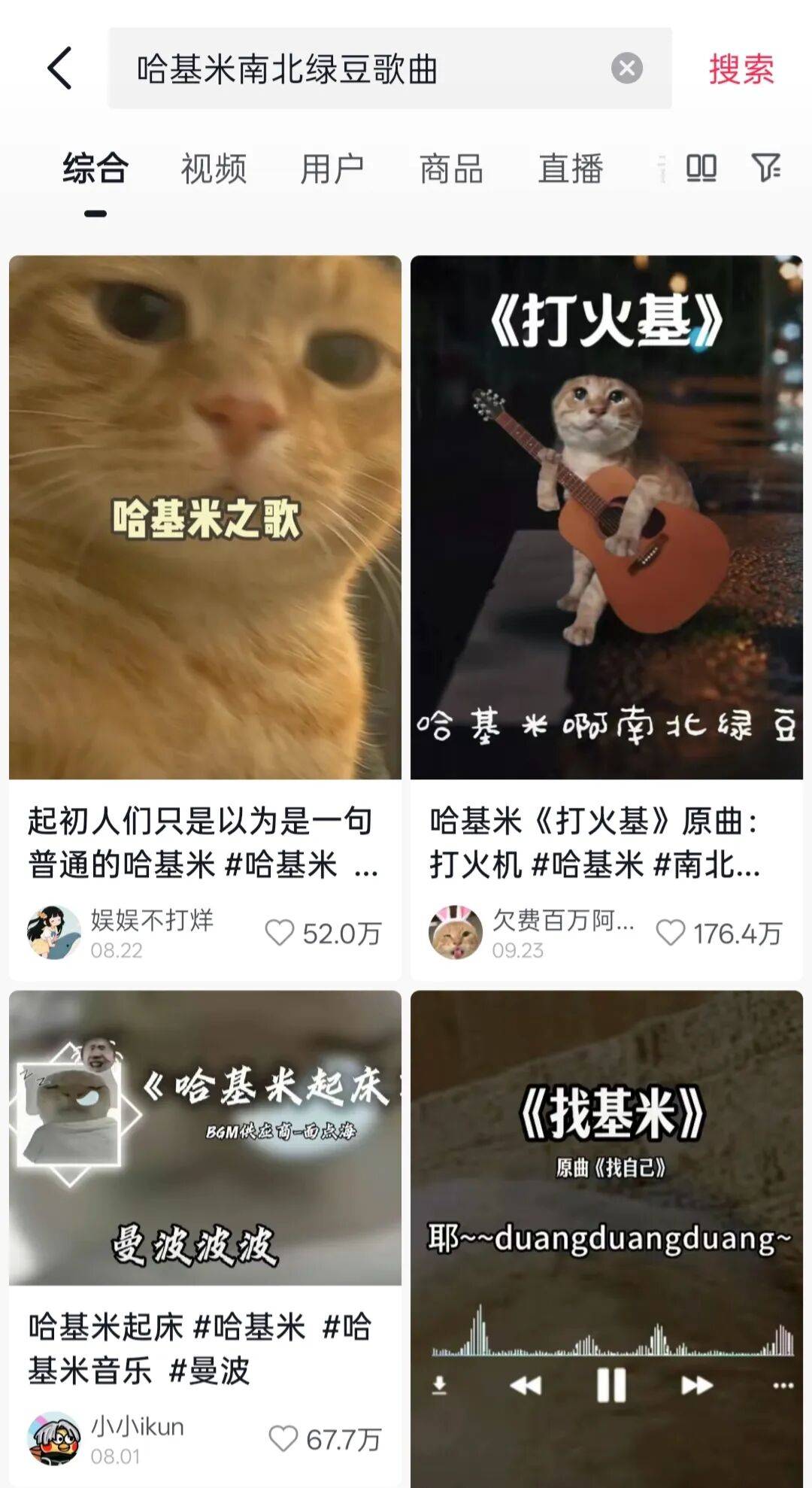Go back using the top-left arrow
This screenshot has height=1488, width=812.
click(x=60, y=68)
